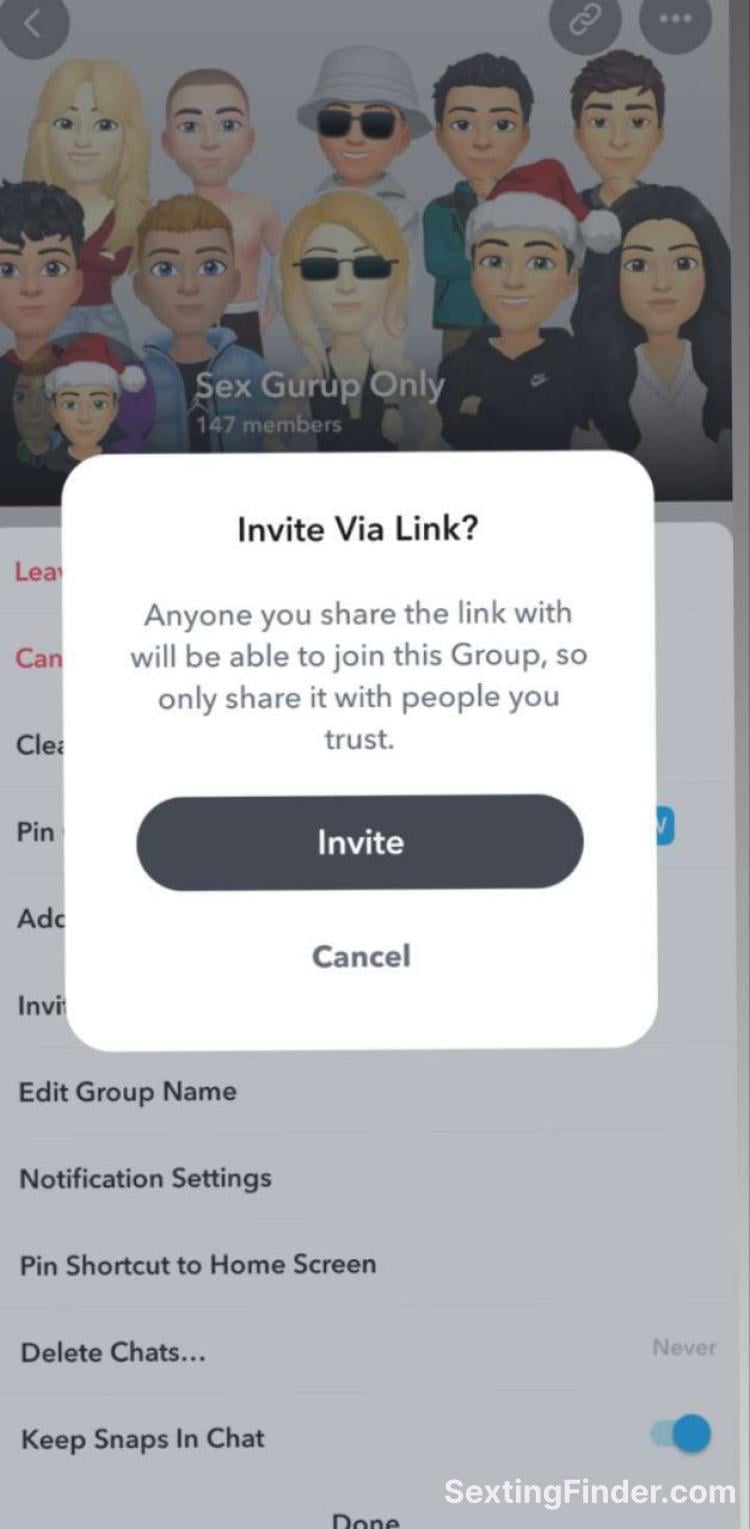Image resolution: width=750 pixels, height=1529 pixels.
Task: Open the Delete Chats option
Action: [114, 1352]
